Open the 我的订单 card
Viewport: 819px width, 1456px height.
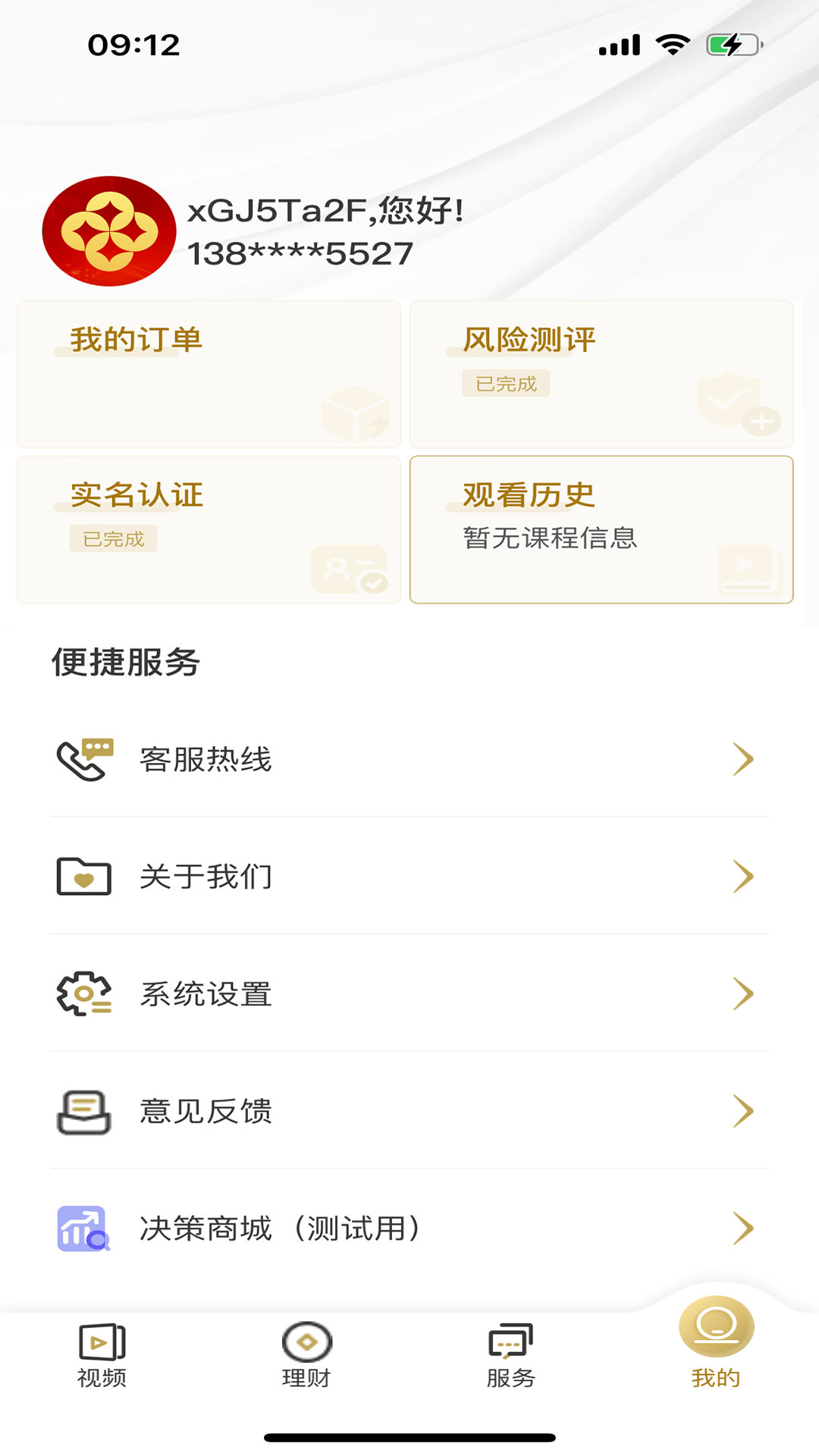click(209, 374)
